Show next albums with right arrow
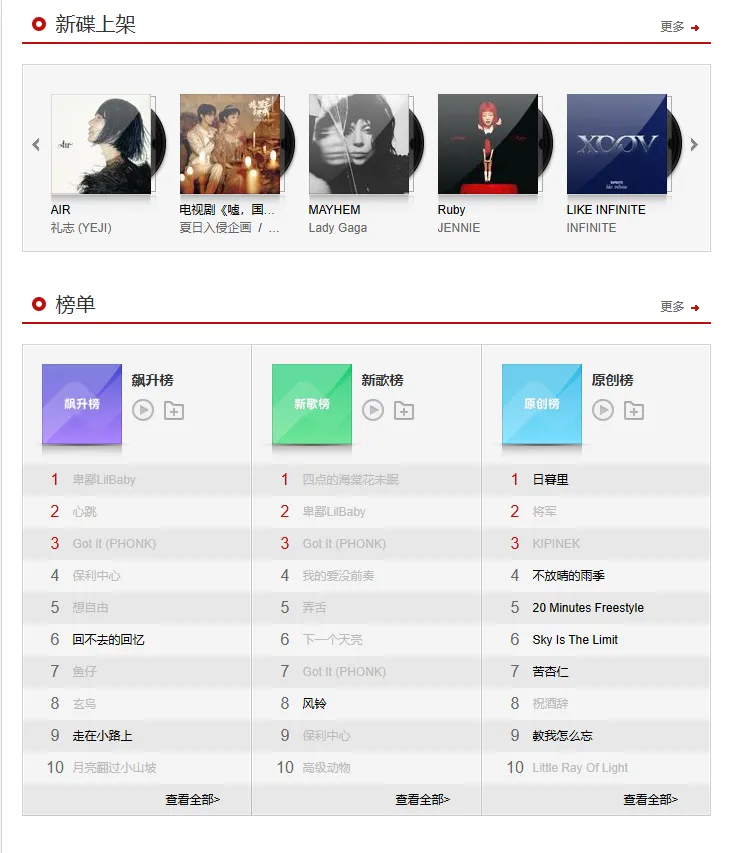Screen dimensions: 731x853 point(694,144)
